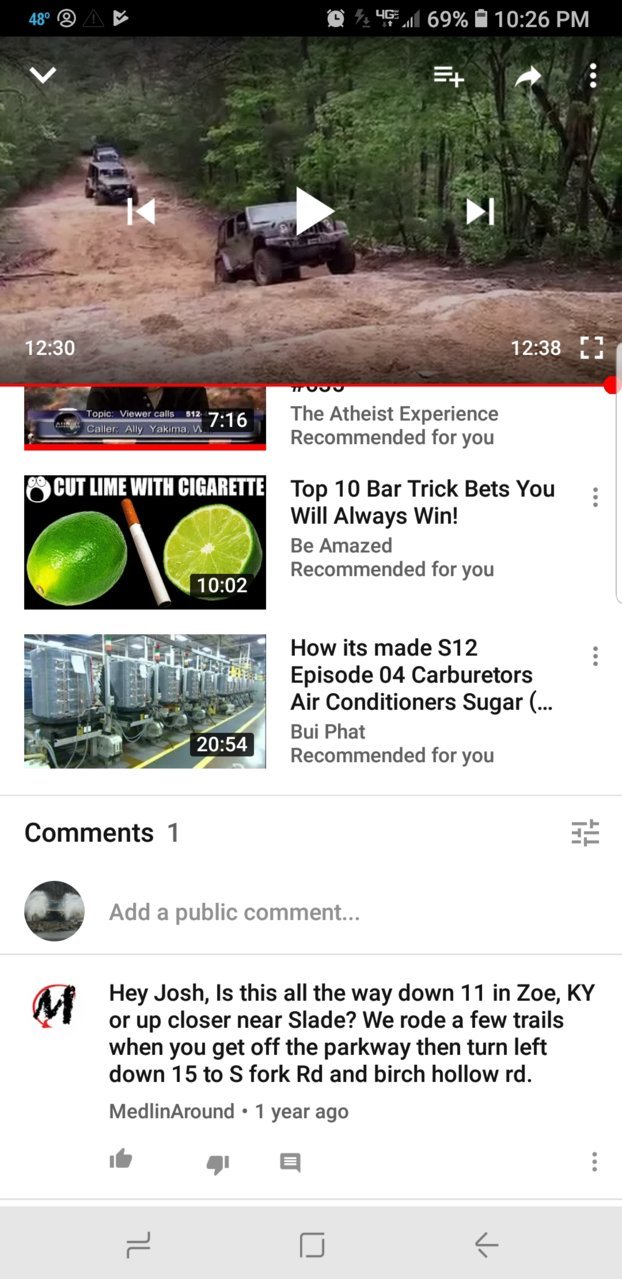Dislike MedlinAround's comment
Viewport: 622px width, 1279px height.
click(x=217, y=1163)
